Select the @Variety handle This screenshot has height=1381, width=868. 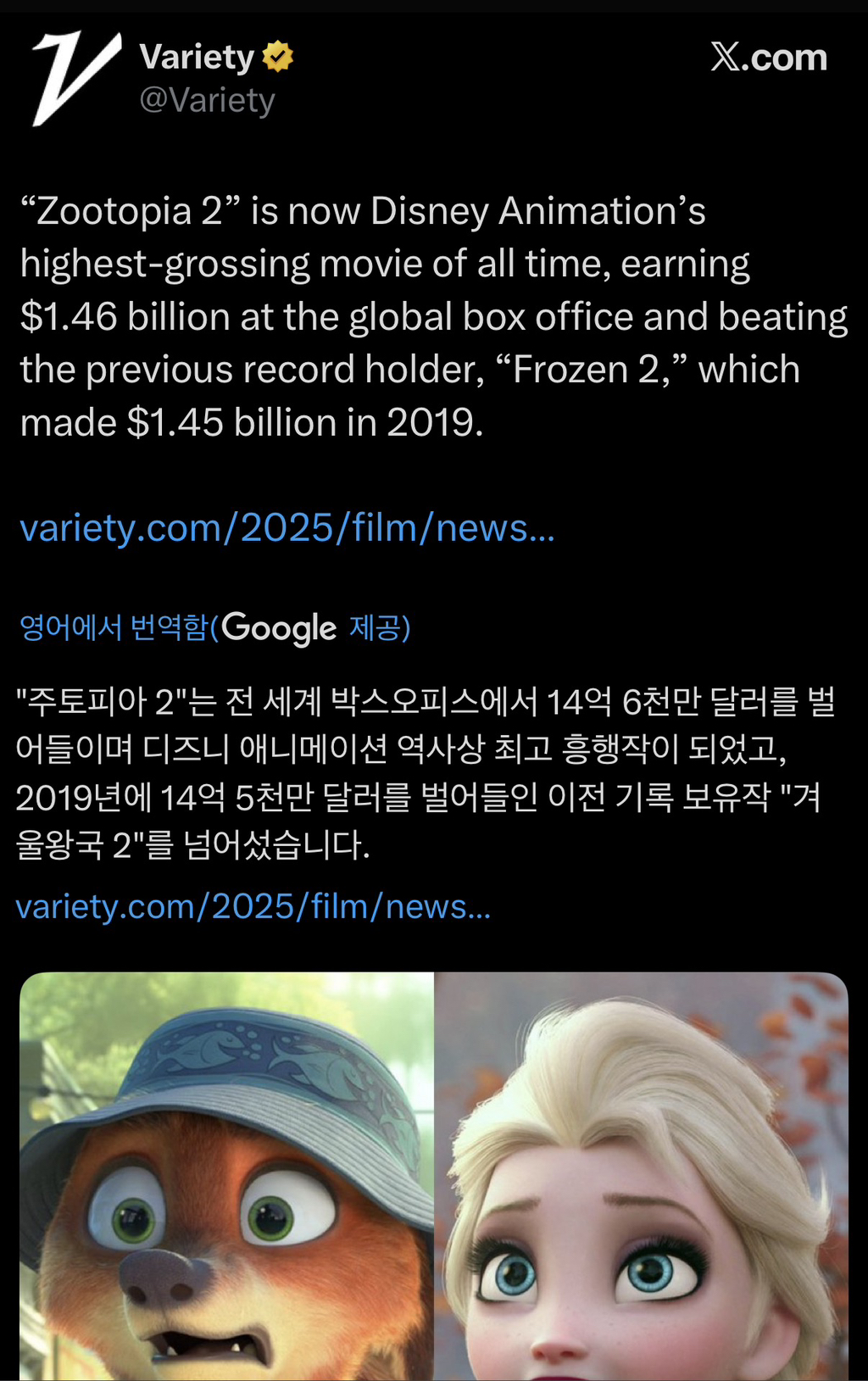click(x=207, y=102)
